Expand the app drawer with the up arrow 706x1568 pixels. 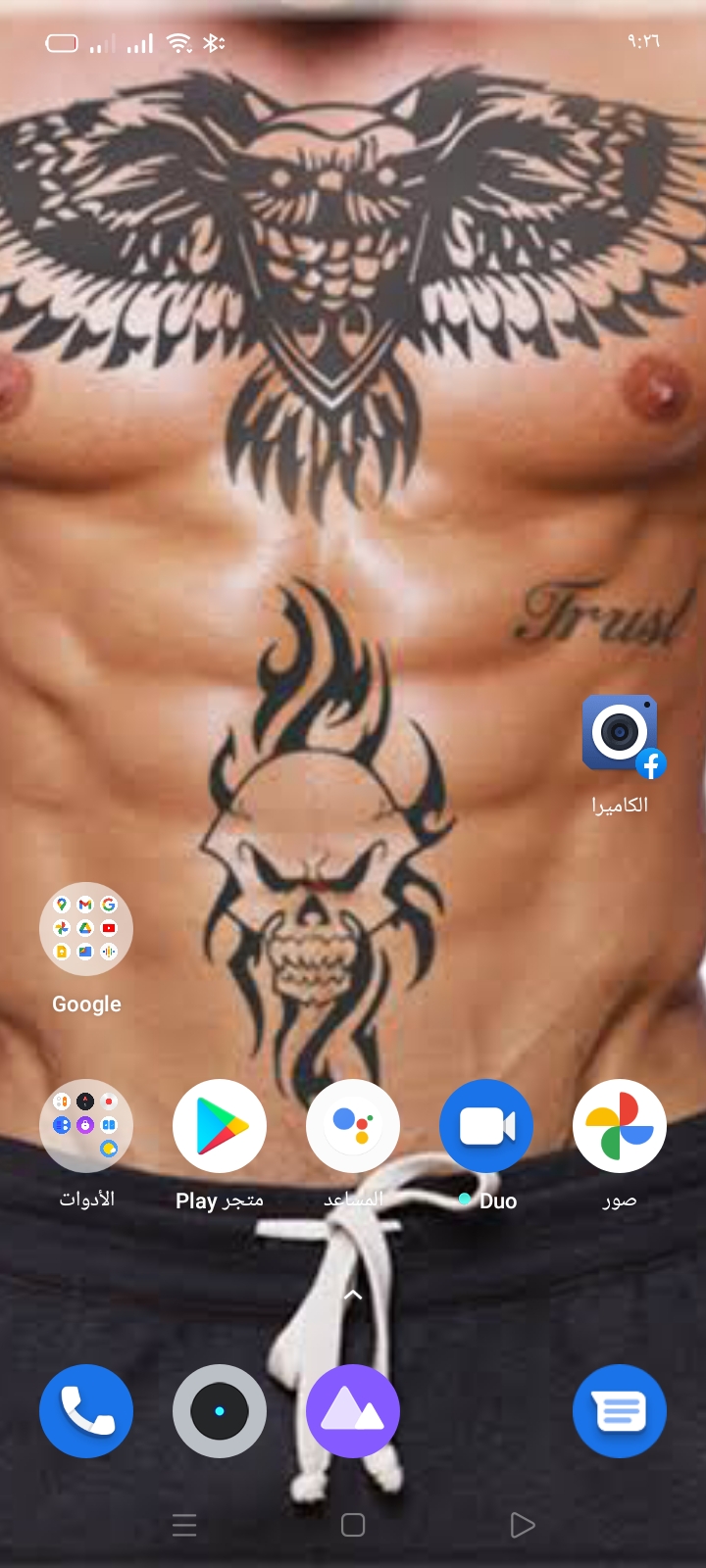click(x=353, y=1295)
